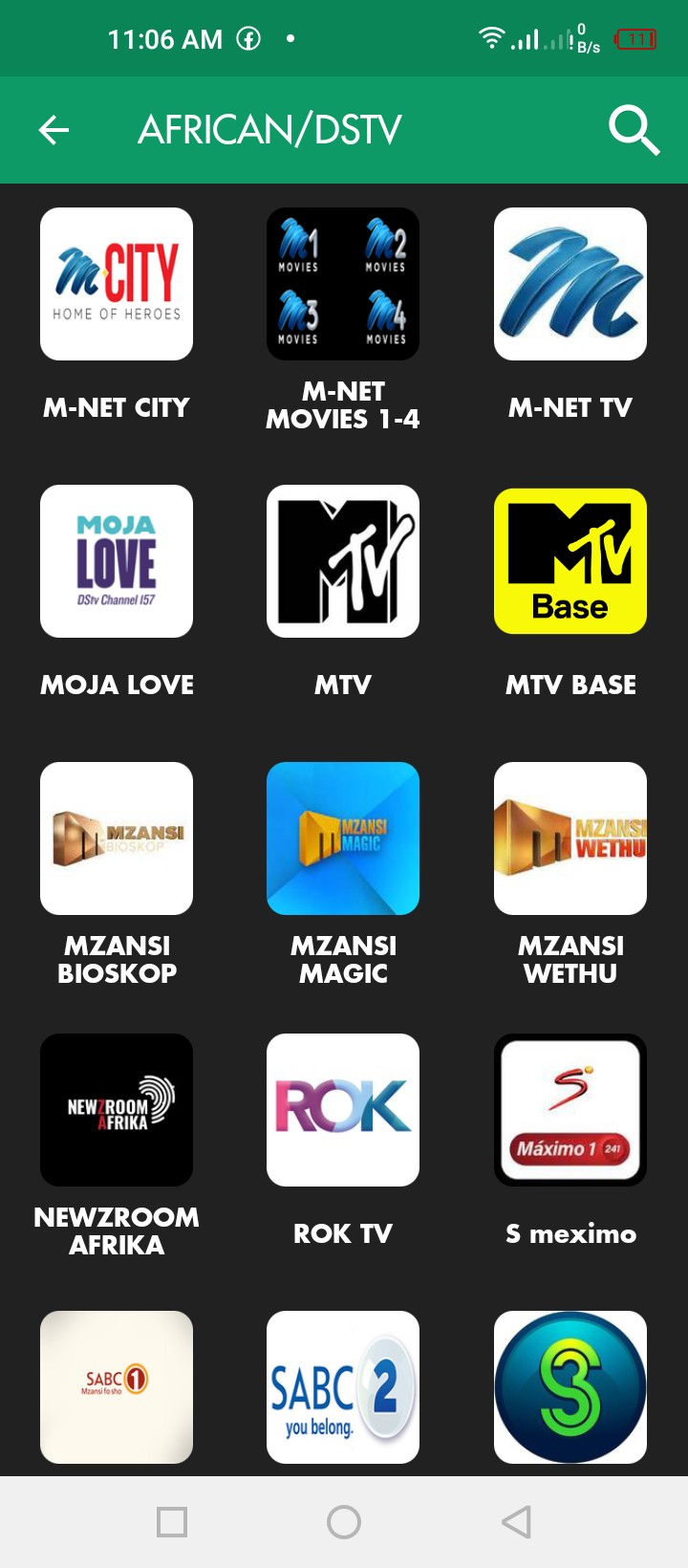Select the NEWZROOM AFRIKA channel
The image size is (688, 1568).
point(117,1110)
